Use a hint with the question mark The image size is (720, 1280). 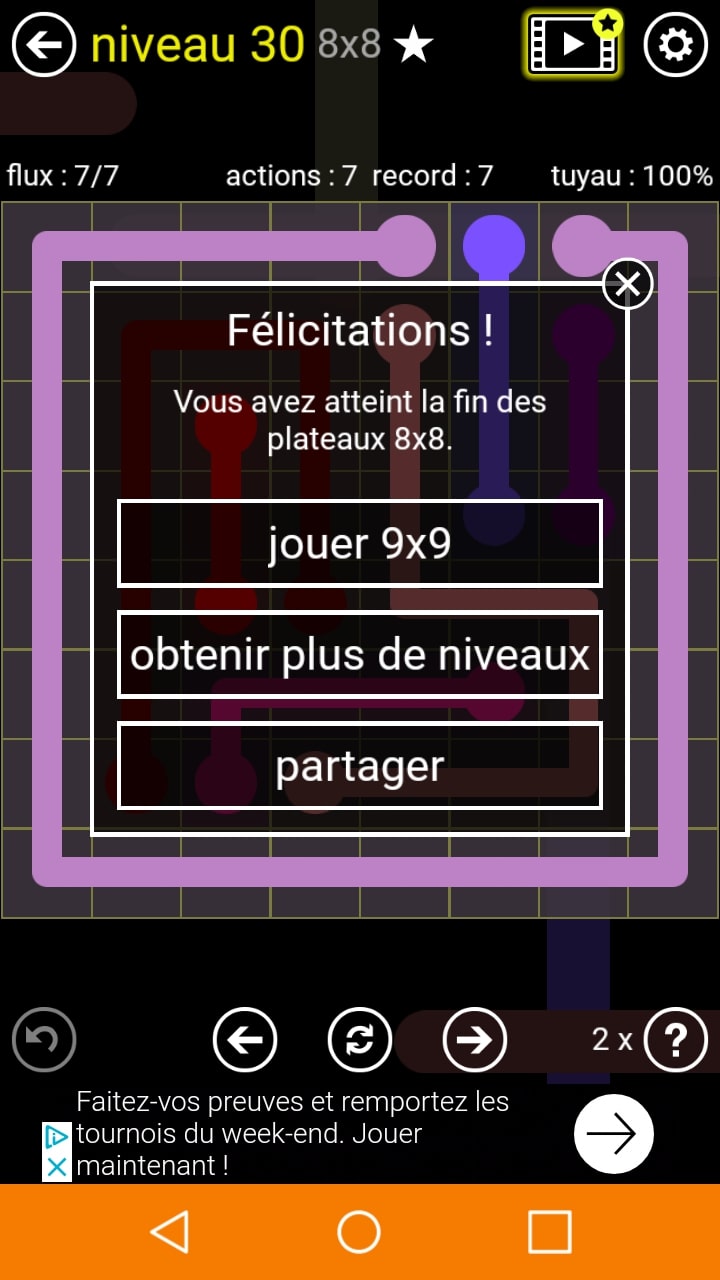pyautogui.click(x=675, y=1040)
